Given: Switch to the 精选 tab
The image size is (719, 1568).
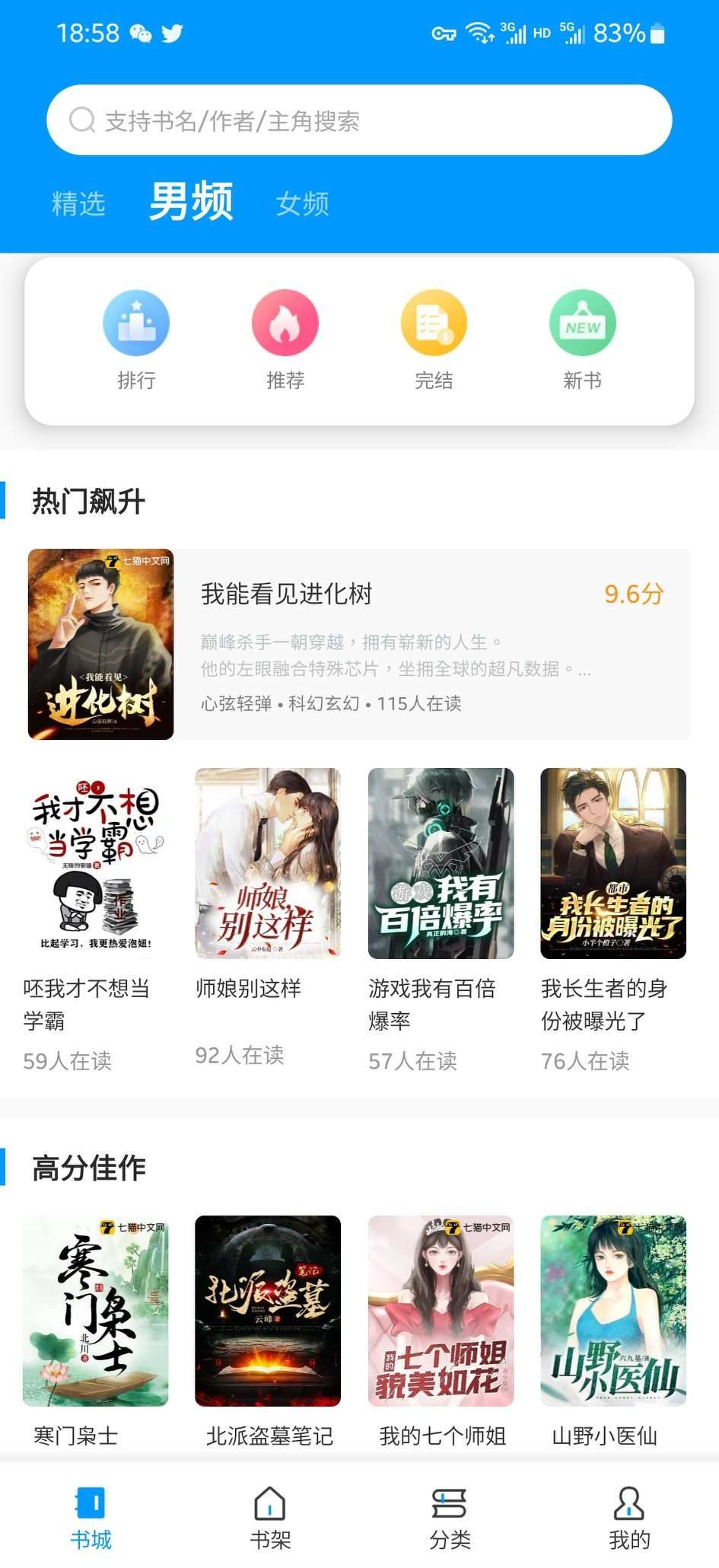Looking at the screenshot, I should coord(77,204).
